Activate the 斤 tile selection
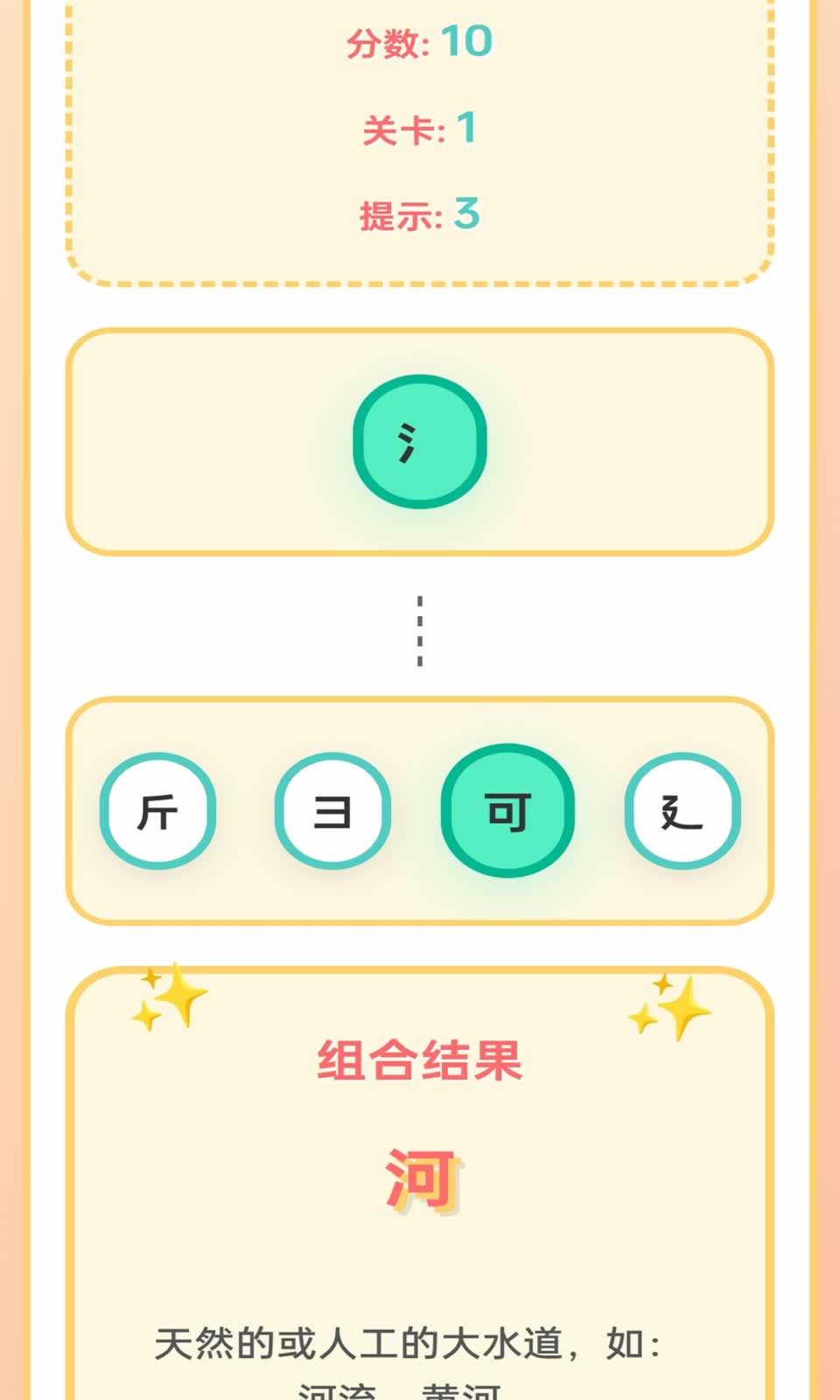 tap(157, 811)
